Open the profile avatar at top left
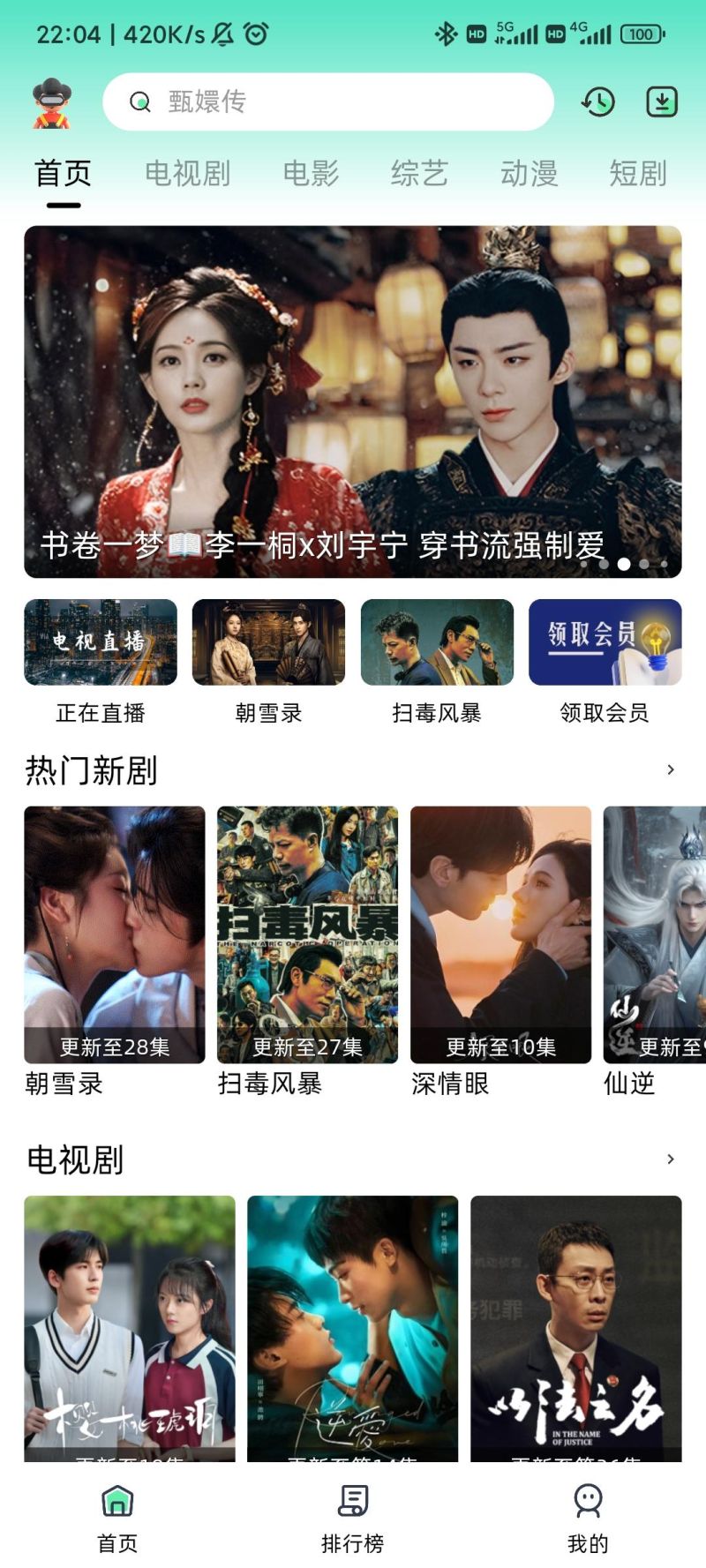This screenshot has height=1568, width=706. 52,102
